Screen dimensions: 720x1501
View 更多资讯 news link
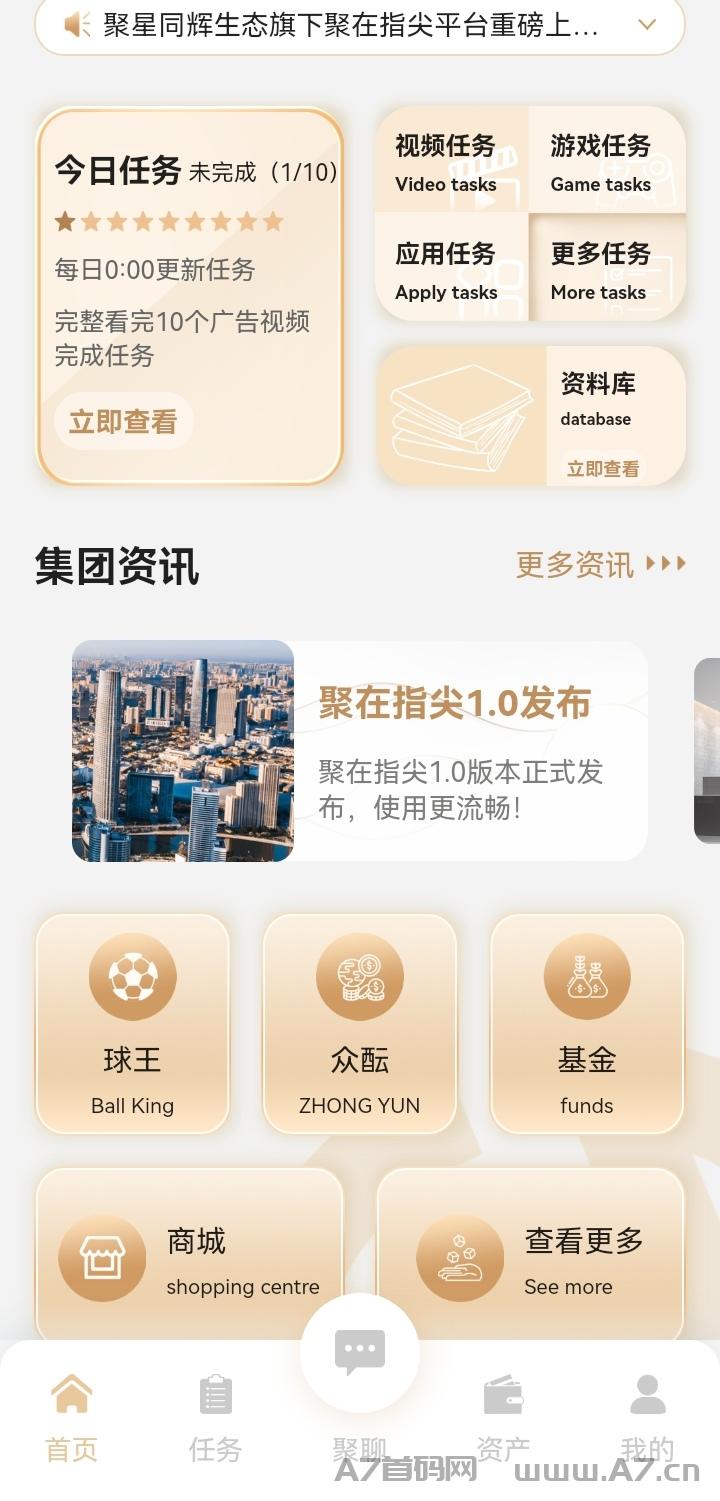pos(601,565)
